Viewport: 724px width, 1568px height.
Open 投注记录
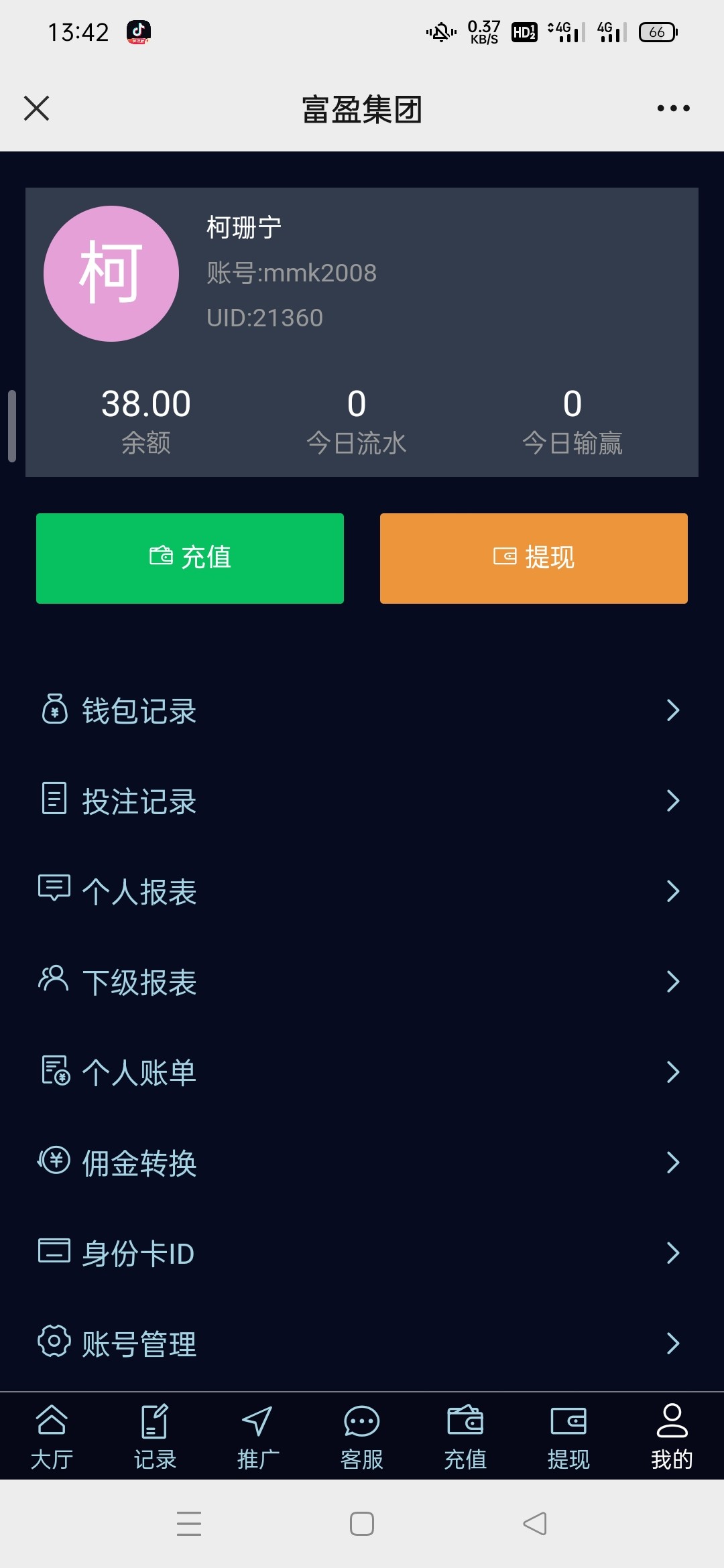362,801
